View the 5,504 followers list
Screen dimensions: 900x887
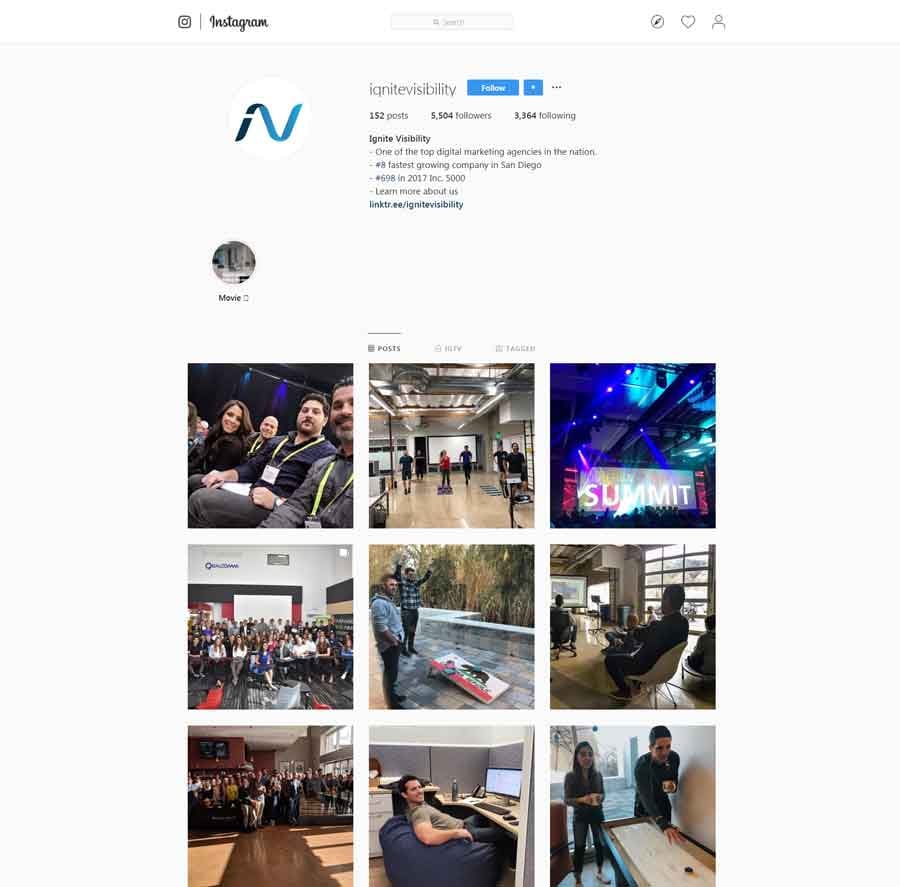(x=461, y=116)
